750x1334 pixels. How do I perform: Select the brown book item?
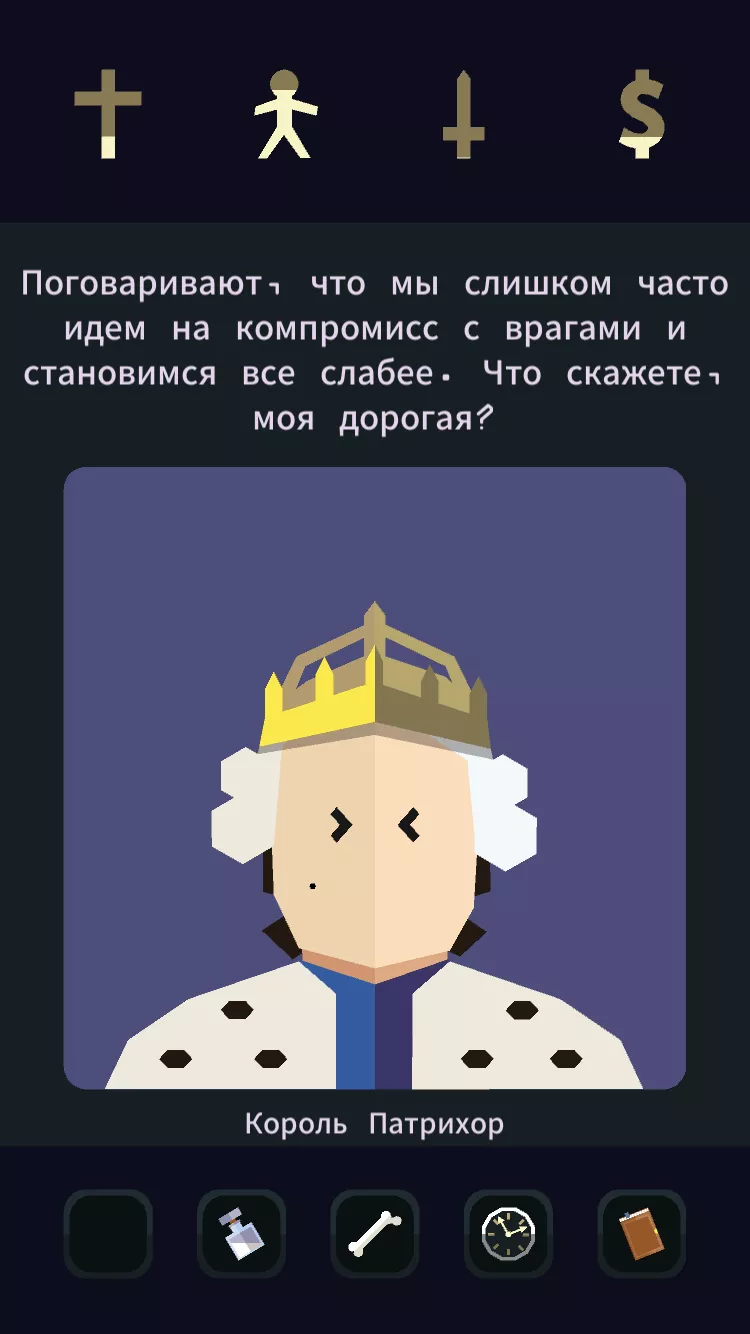(641, 1234)
